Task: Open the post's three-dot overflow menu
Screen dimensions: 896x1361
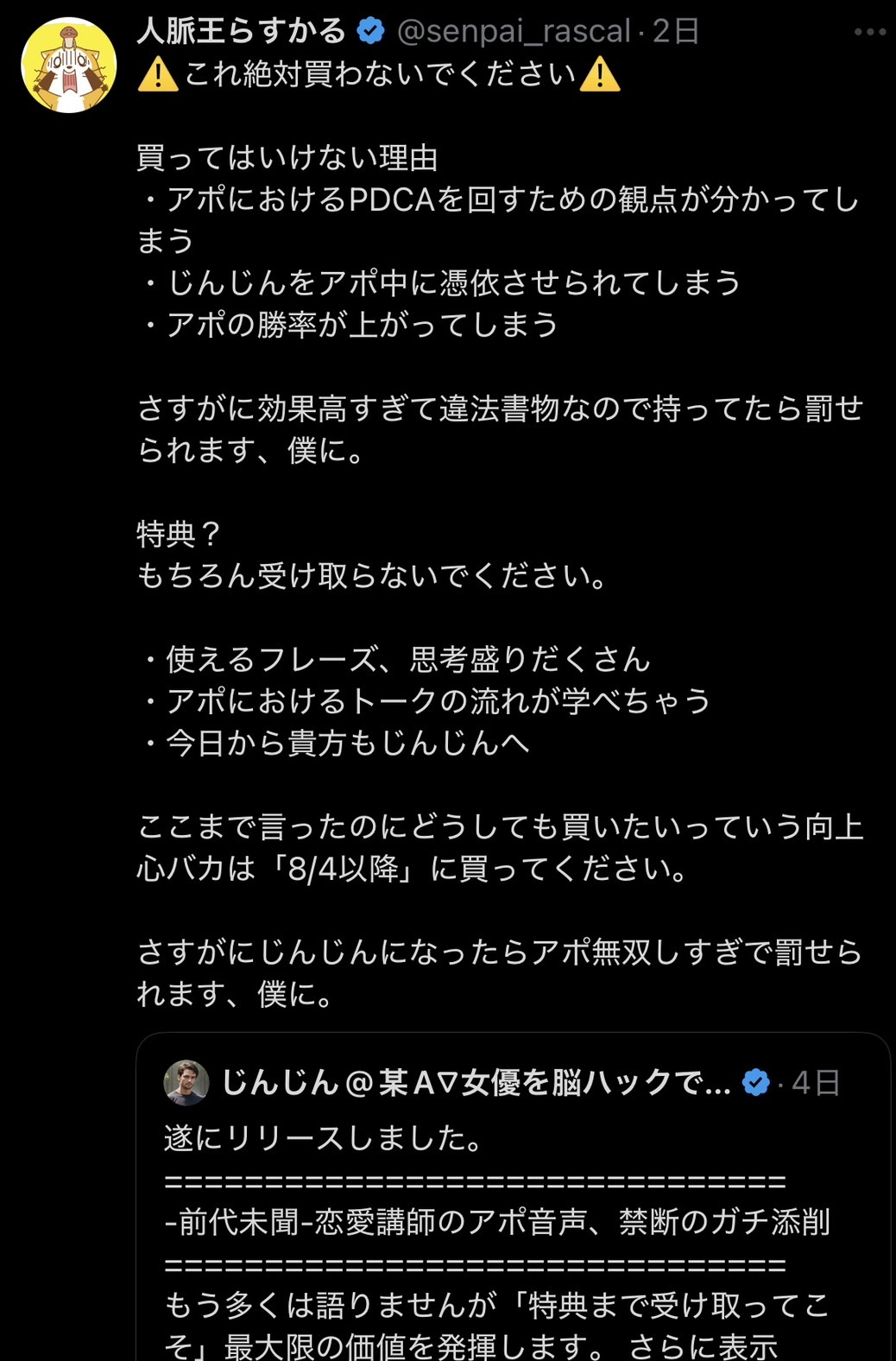Action: (869, 32)
